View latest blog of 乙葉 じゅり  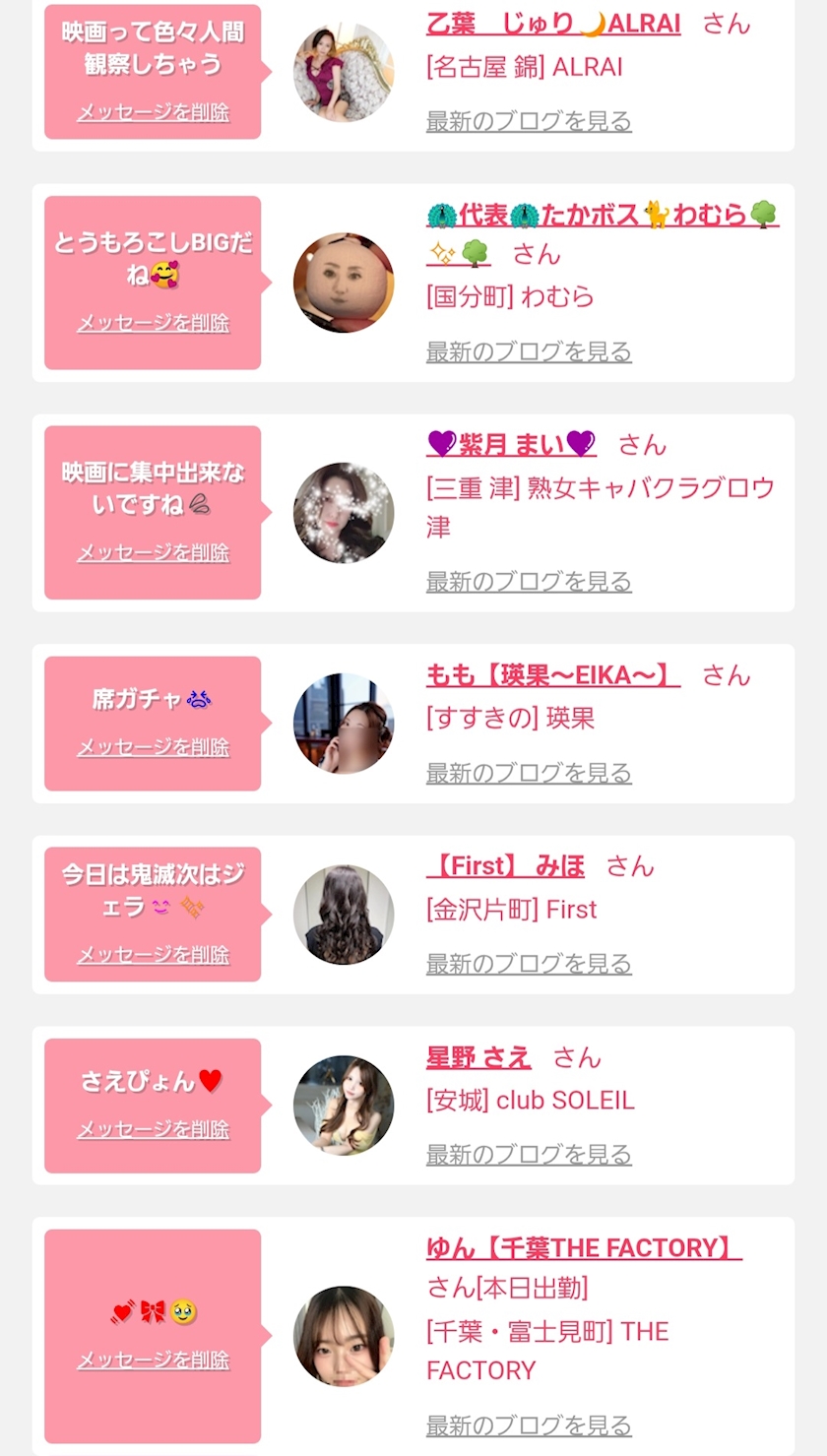529,121
